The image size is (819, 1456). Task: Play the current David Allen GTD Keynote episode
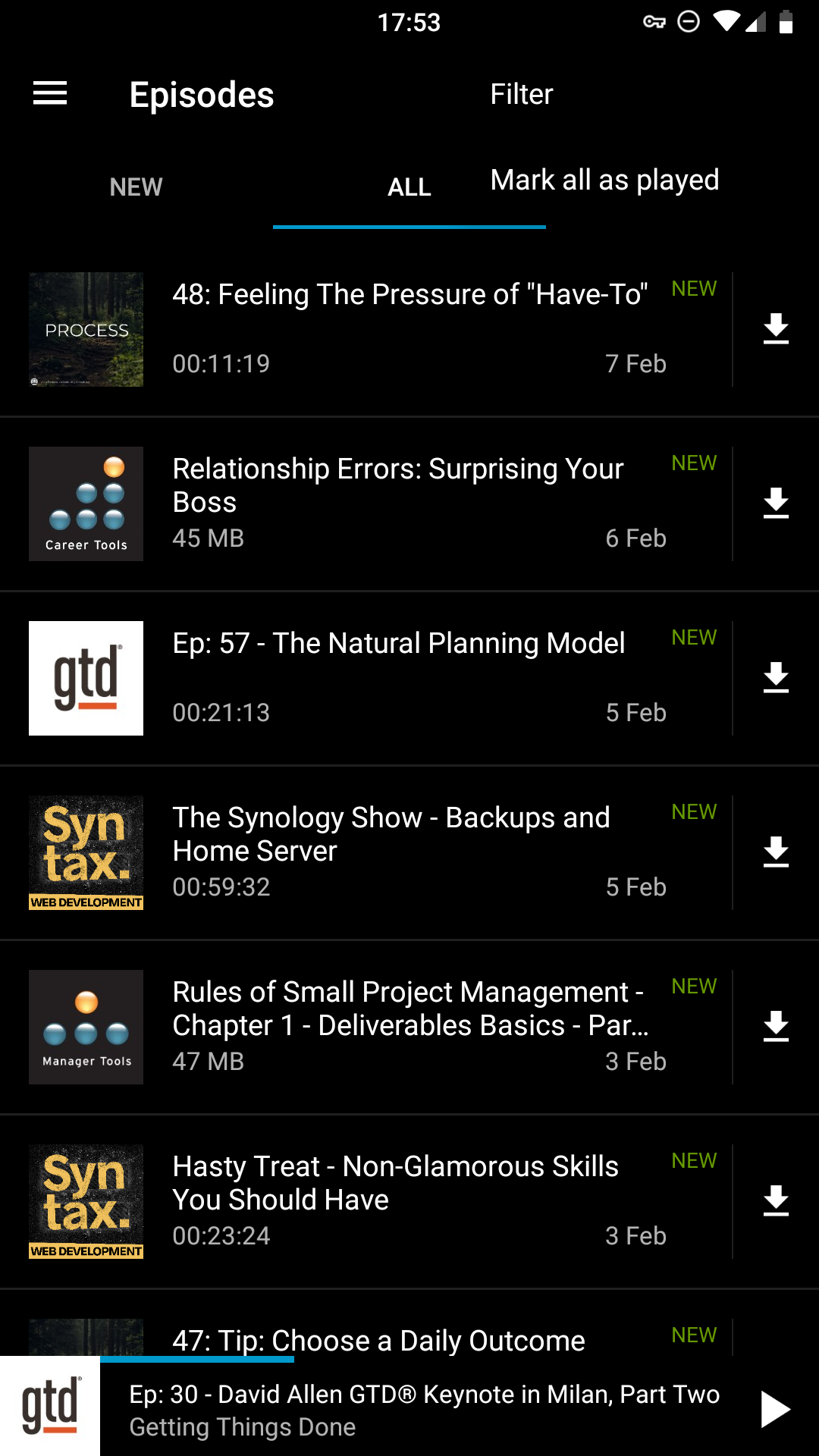pyautogui.click(x=773, y=1408)
